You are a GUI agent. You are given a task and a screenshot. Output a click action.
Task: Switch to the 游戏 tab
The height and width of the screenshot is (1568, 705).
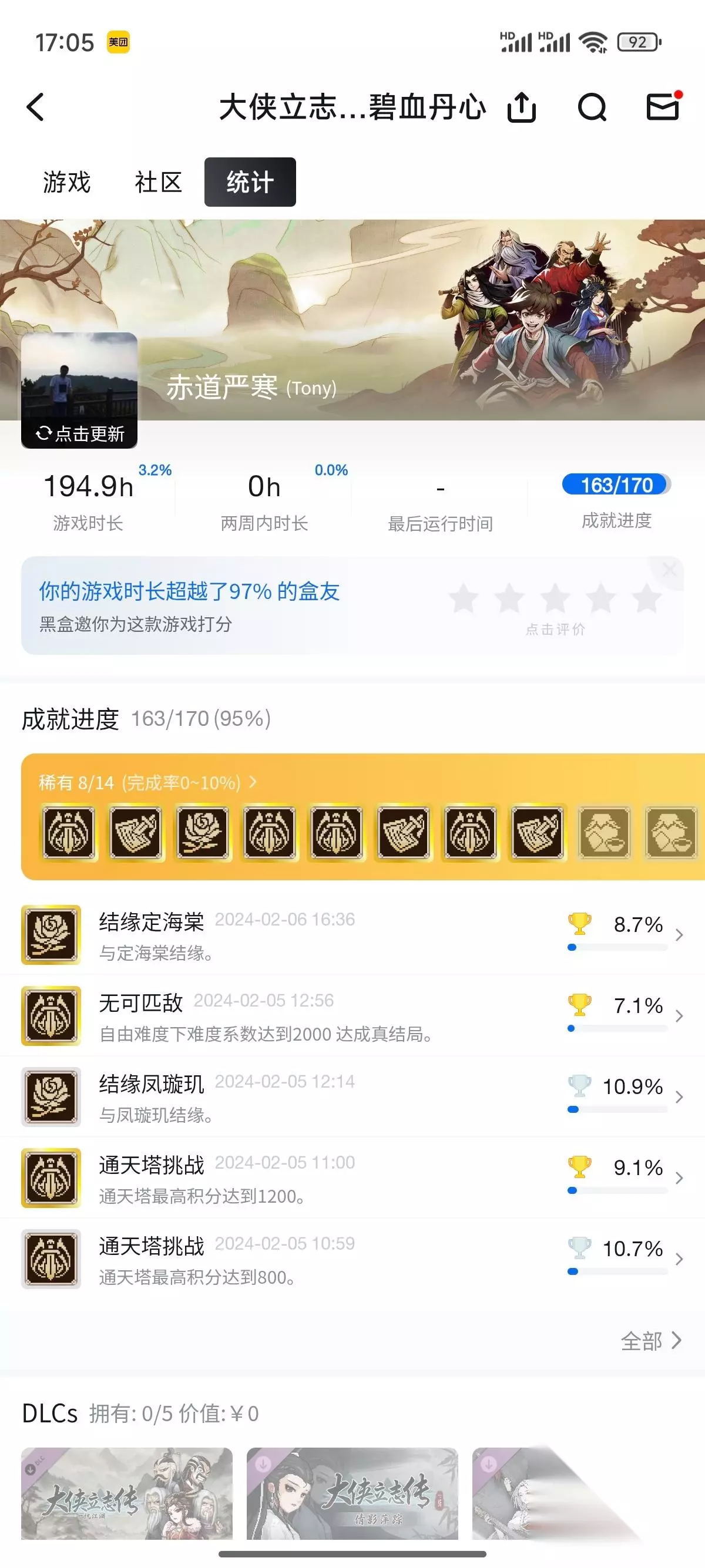click(67, 182)
